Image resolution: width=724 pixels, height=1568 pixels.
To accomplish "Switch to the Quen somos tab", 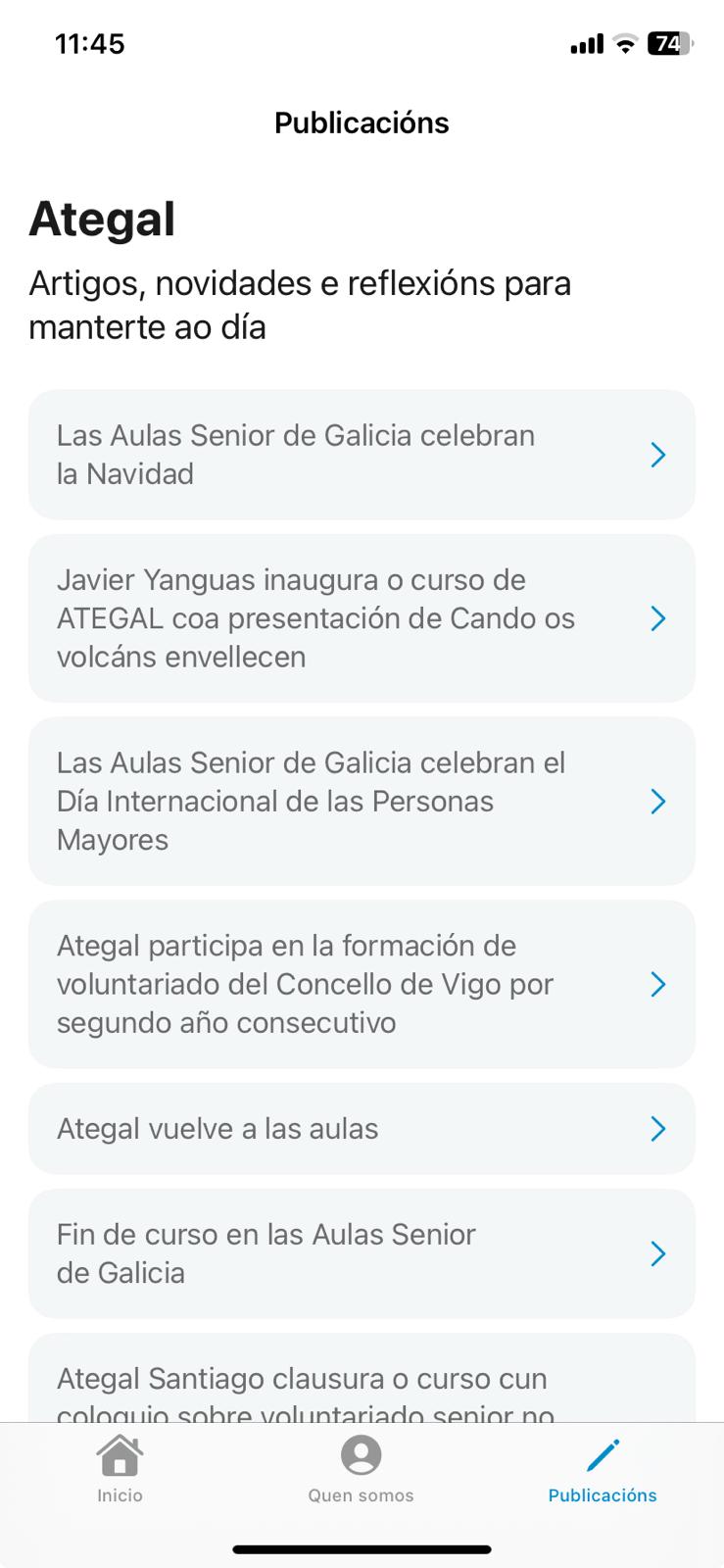I will tap(361, 1469).
